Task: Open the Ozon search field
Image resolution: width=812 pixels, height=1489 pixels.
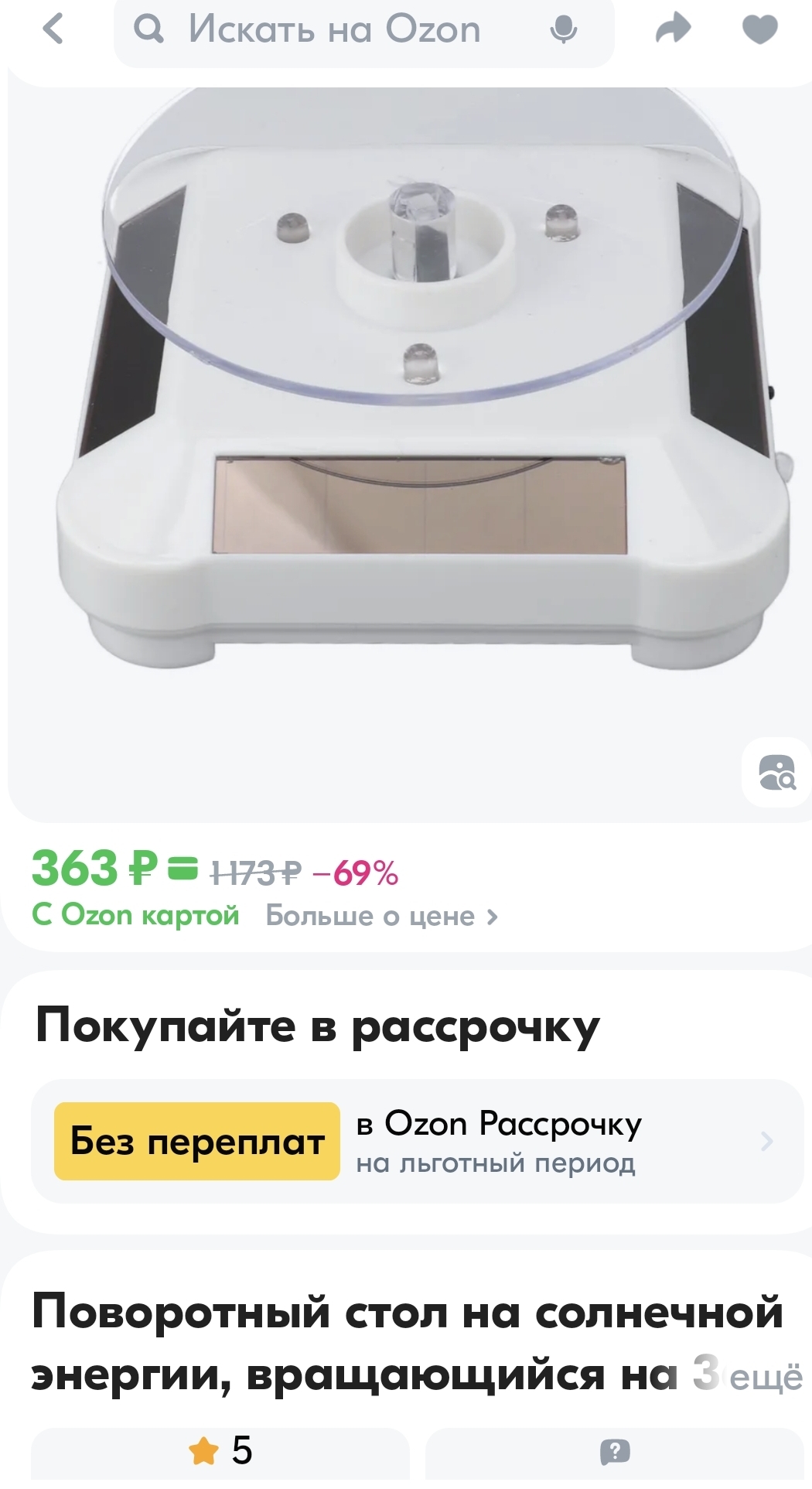Action: (334, 29)
